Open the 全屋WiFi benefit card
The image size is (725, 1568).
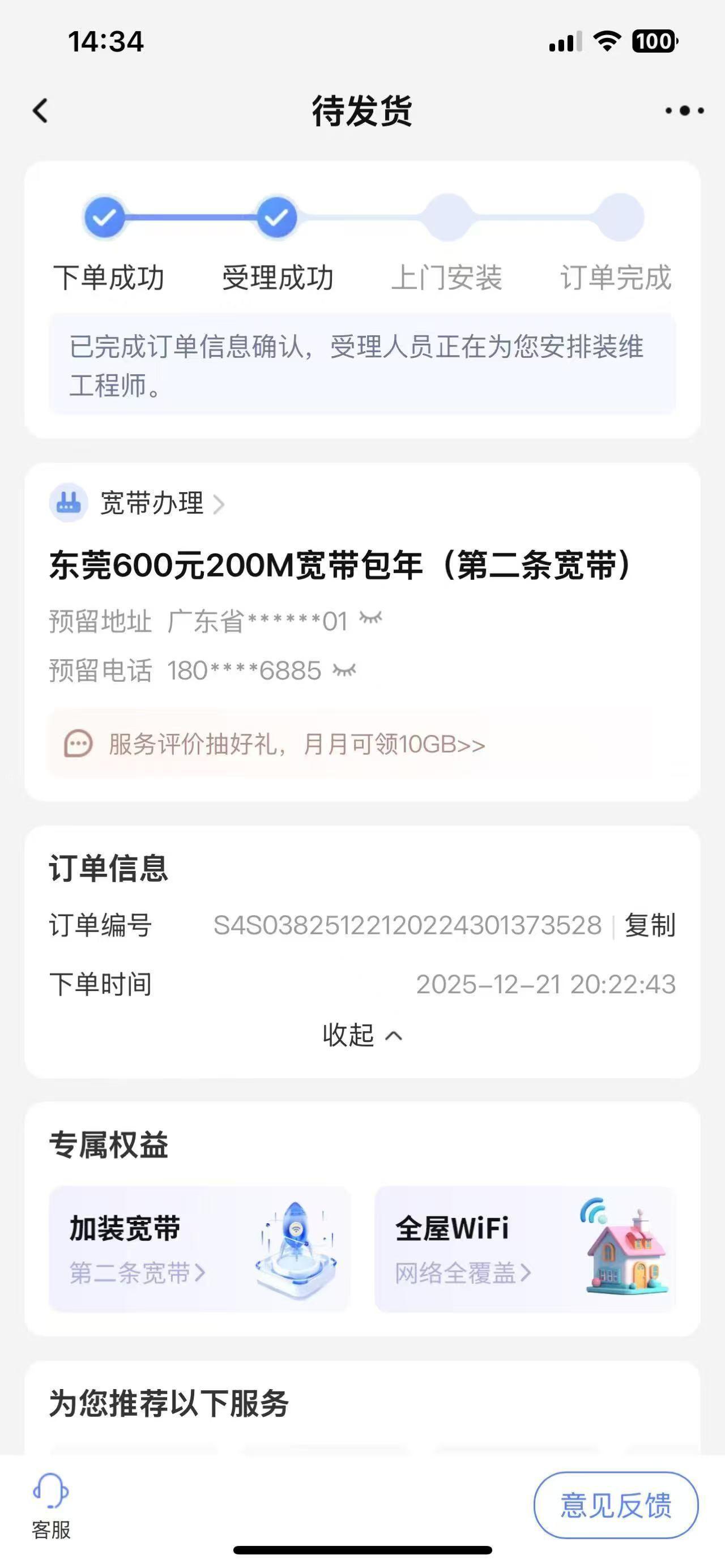(x=524, y=1249)
